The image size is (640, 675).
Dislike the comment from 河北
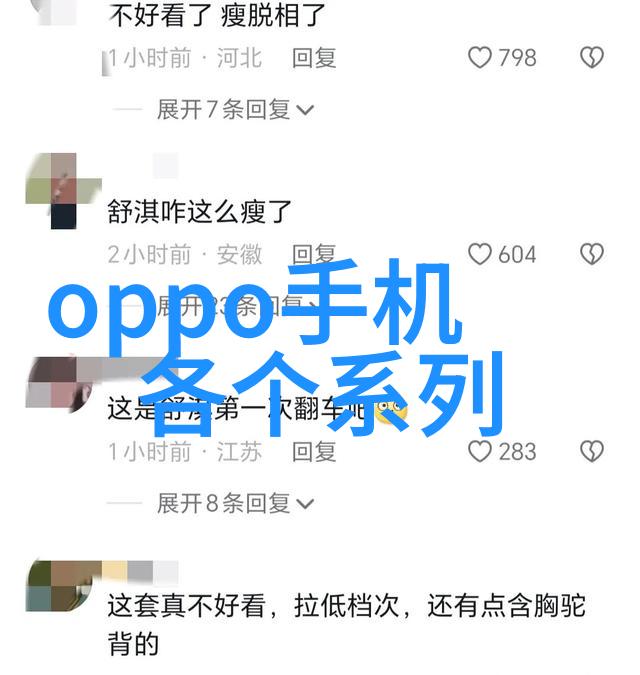coord(593,58)
